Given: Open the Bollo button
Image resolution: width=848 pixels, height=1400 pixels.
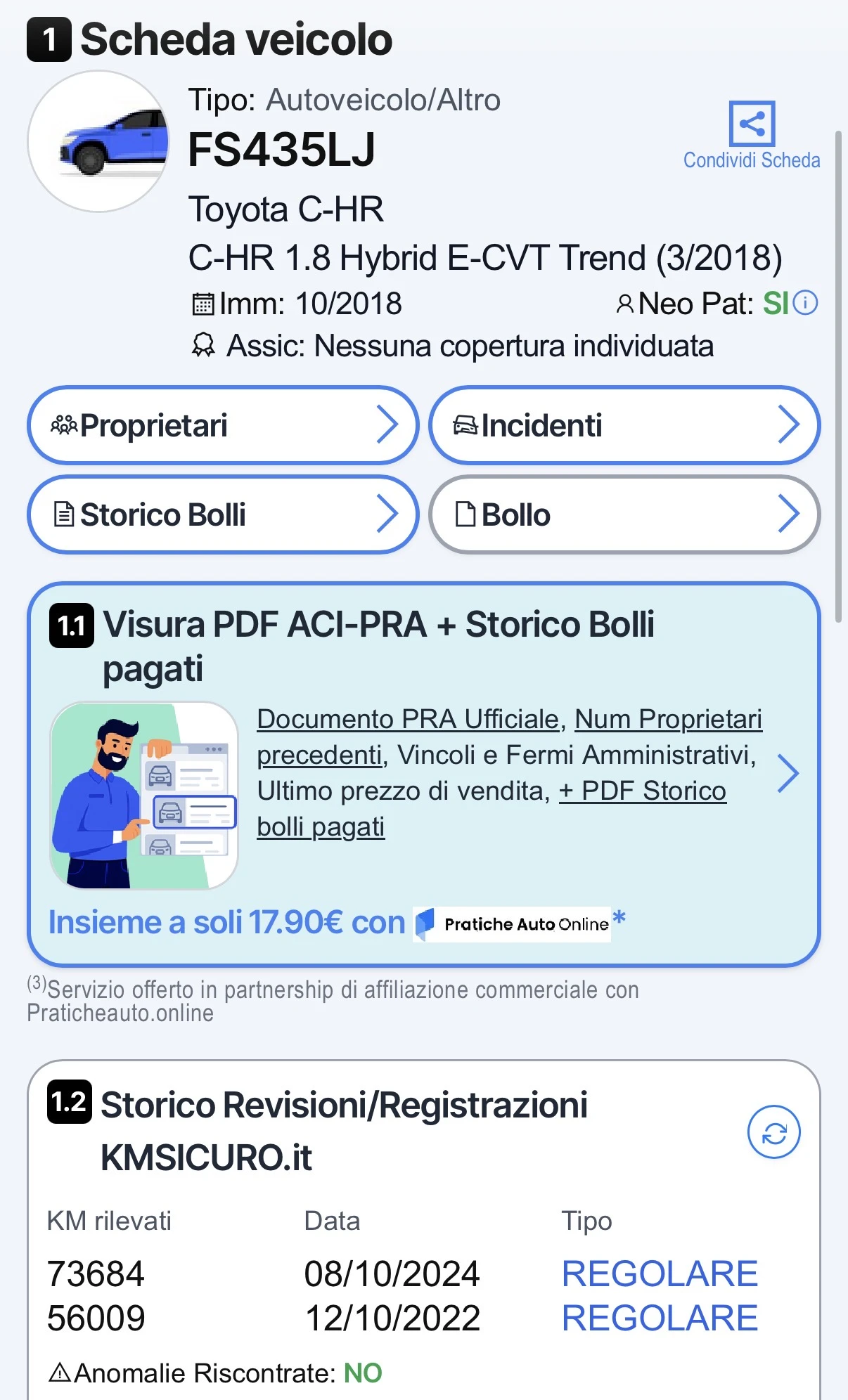Looking at the screenshot, I should 624,514.
